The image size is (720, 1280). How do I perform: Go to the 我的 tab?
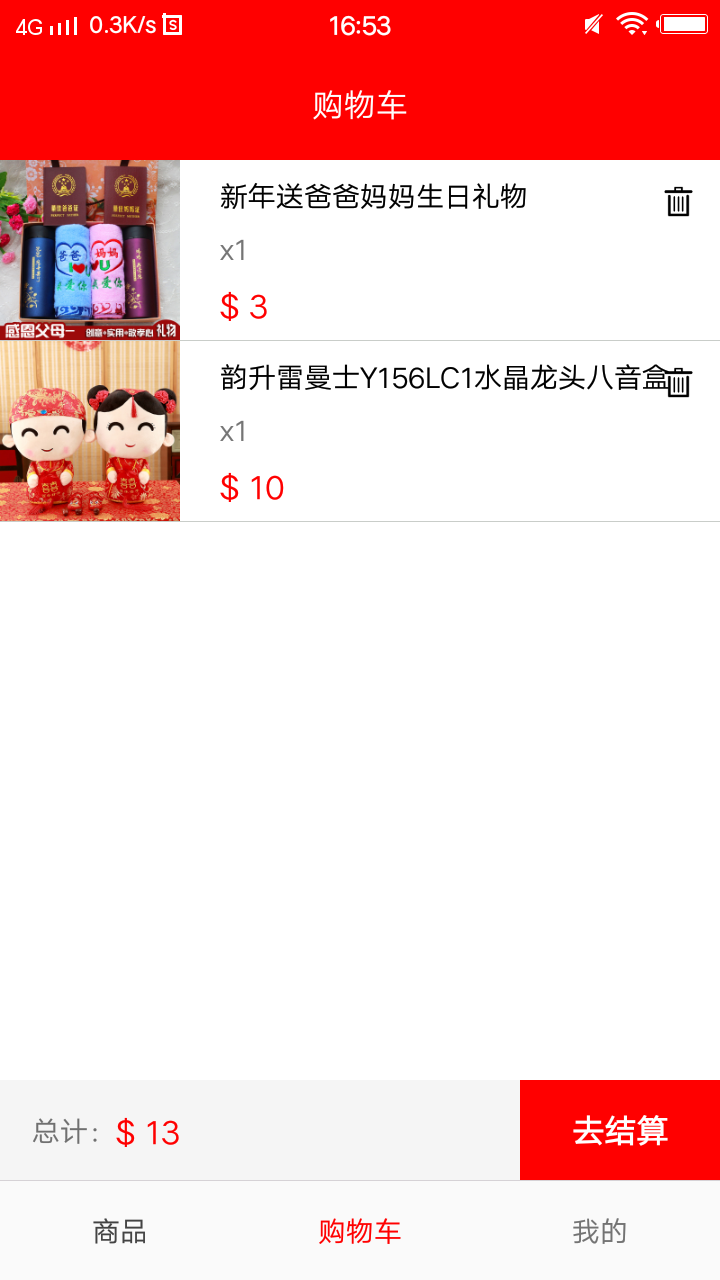(x=600, y=1231)
